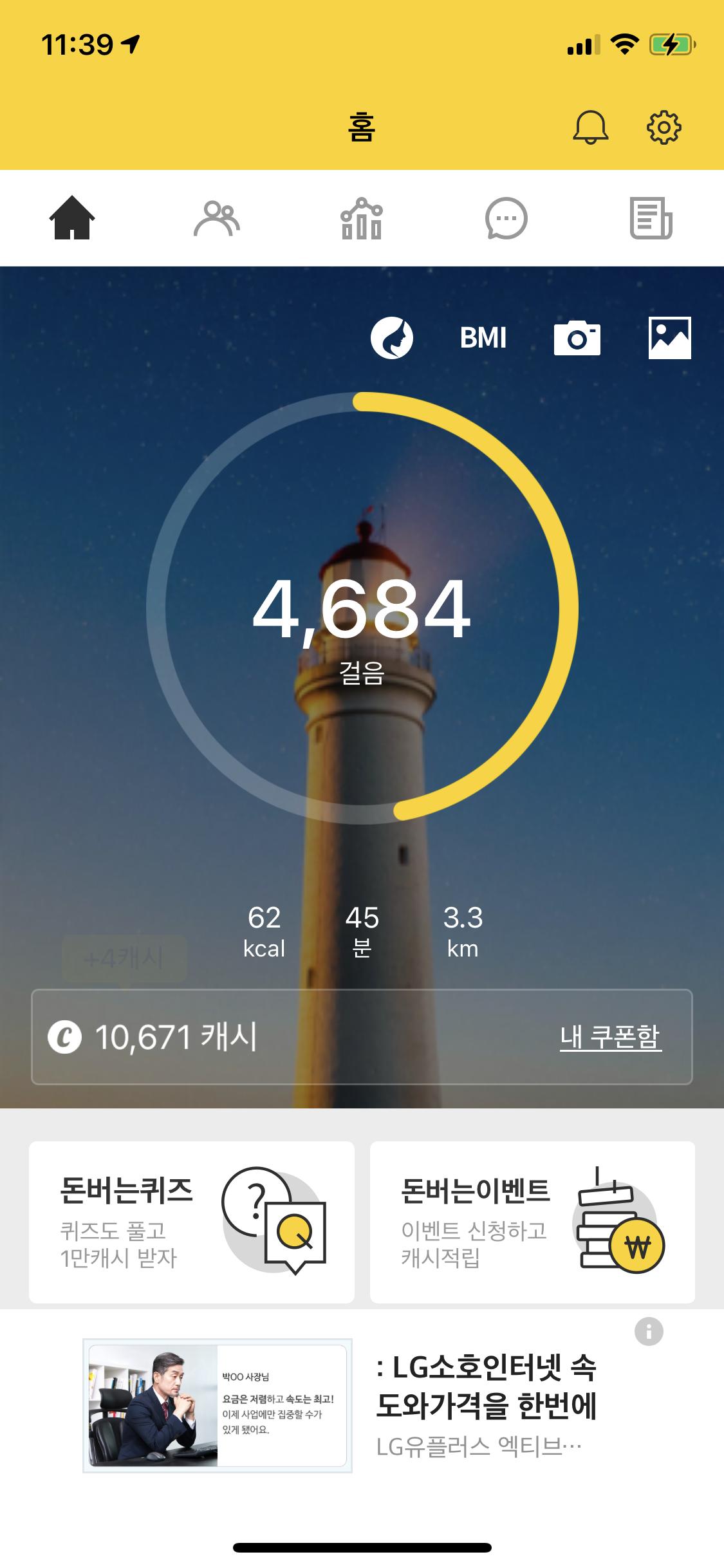Switch to the news feed tab
724x1568 pixels.
[651, 219]
